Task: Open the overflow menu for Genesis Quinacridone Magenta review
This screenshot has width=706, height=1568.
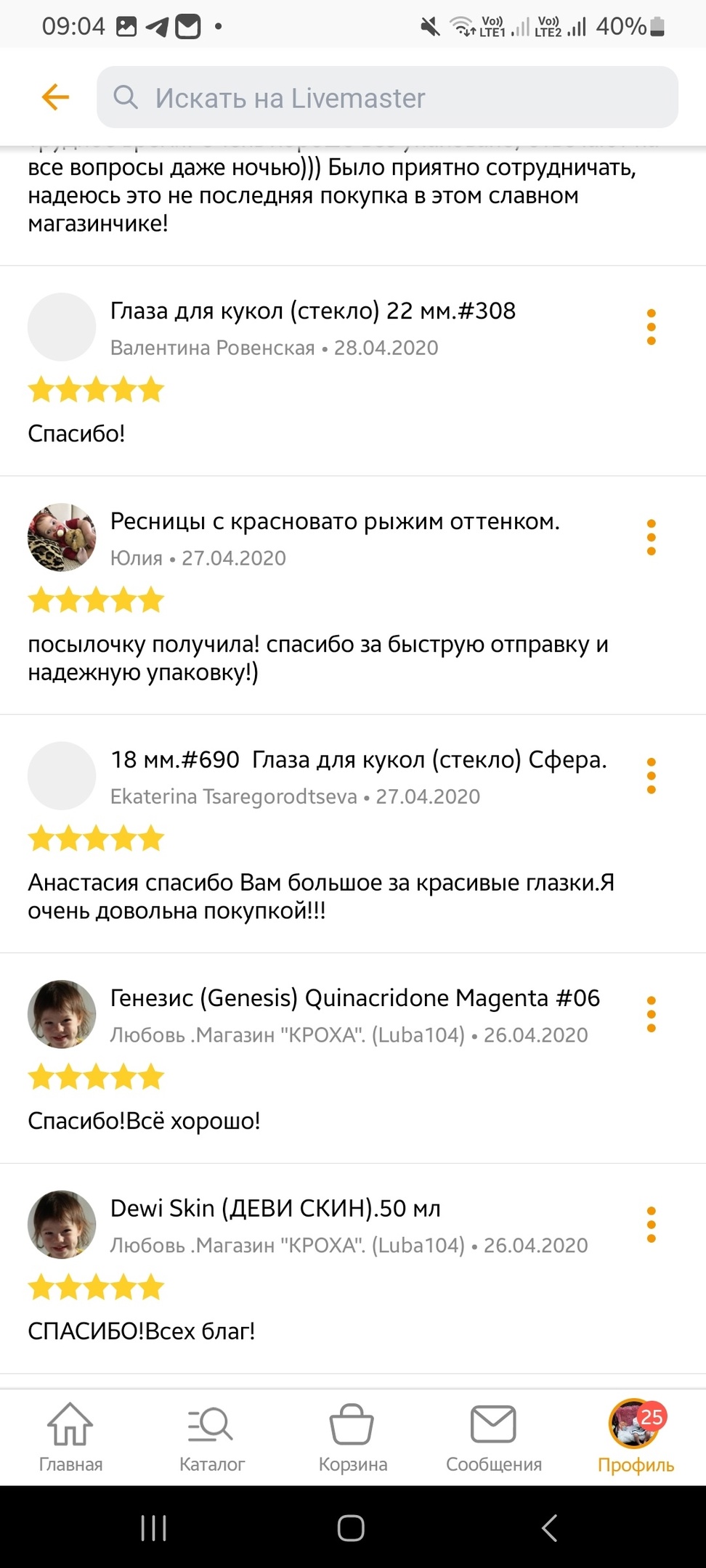Action: pyautogui.click(x=651, y=1014)
